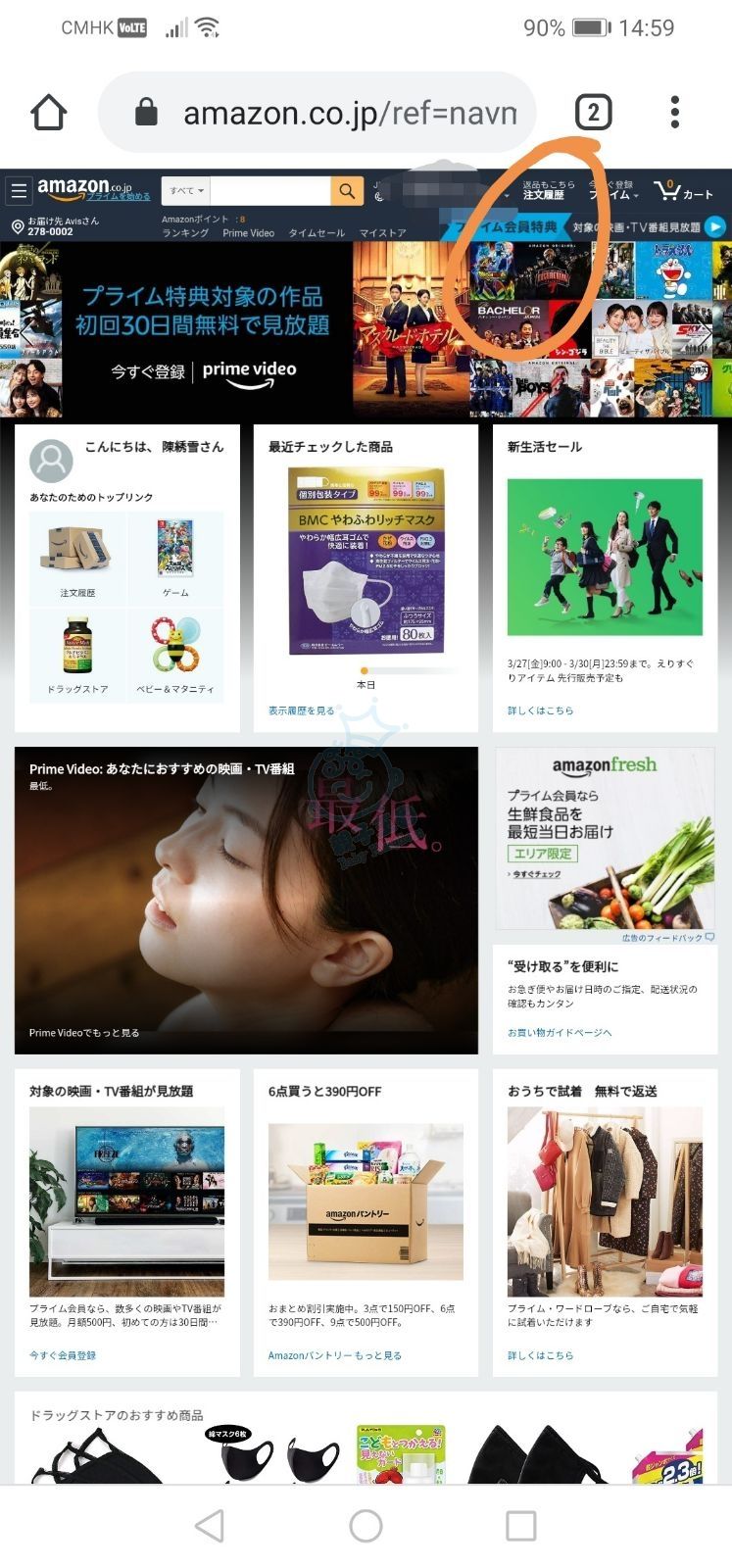732x1568 pixels.
Task: Open the Amazon hamburger menu
Action: 19,191
